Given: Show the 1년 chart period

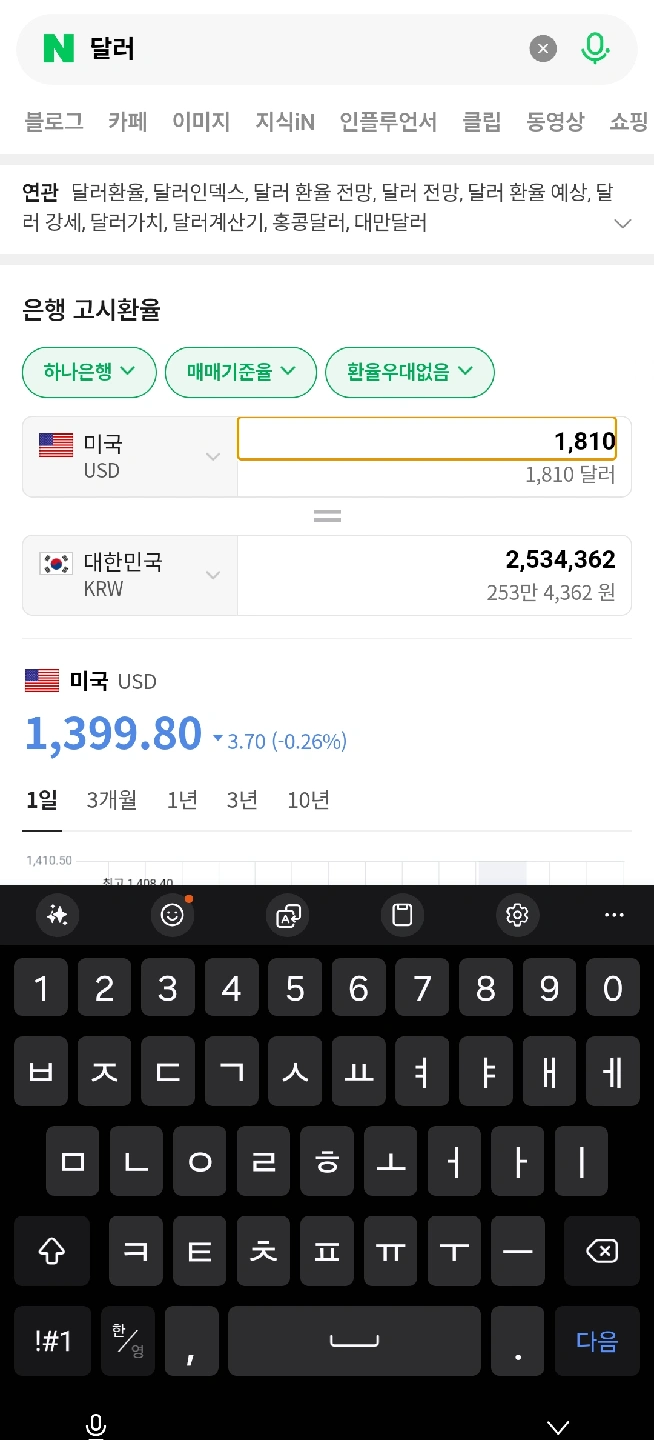Looking at the screenshot, I should click(182, 800).
